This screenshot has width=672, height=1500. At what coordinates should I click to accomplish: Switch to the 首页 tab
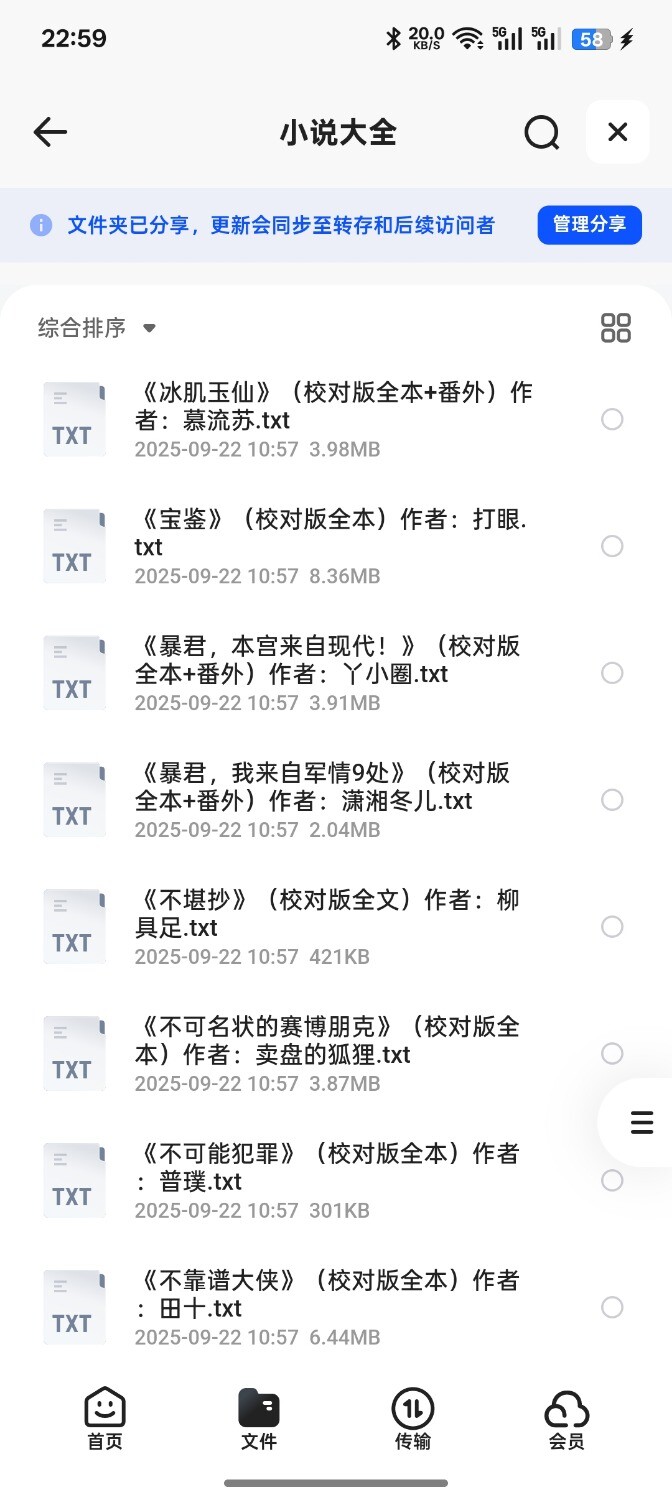coord(105,1420)
